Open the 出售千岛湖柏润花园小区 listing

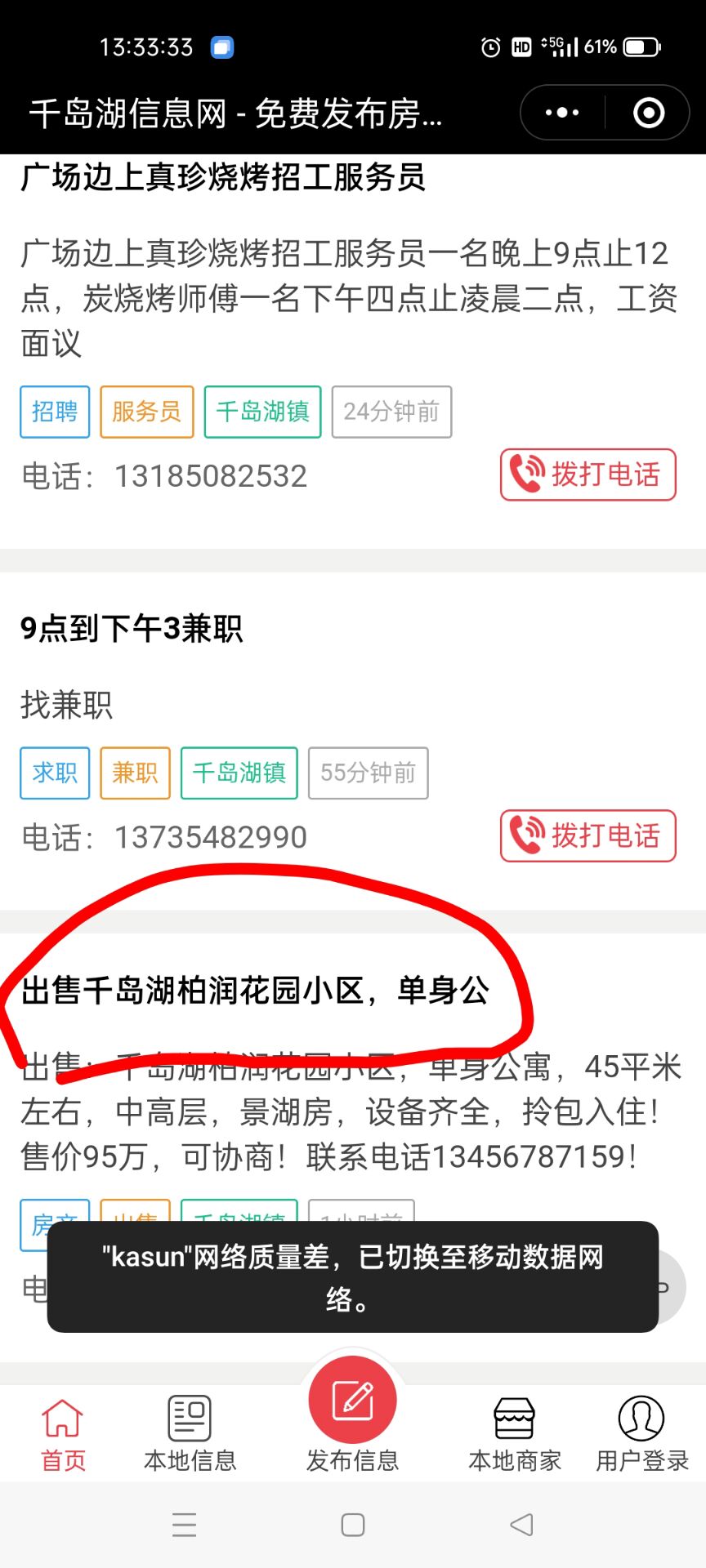tap(255, 991)
